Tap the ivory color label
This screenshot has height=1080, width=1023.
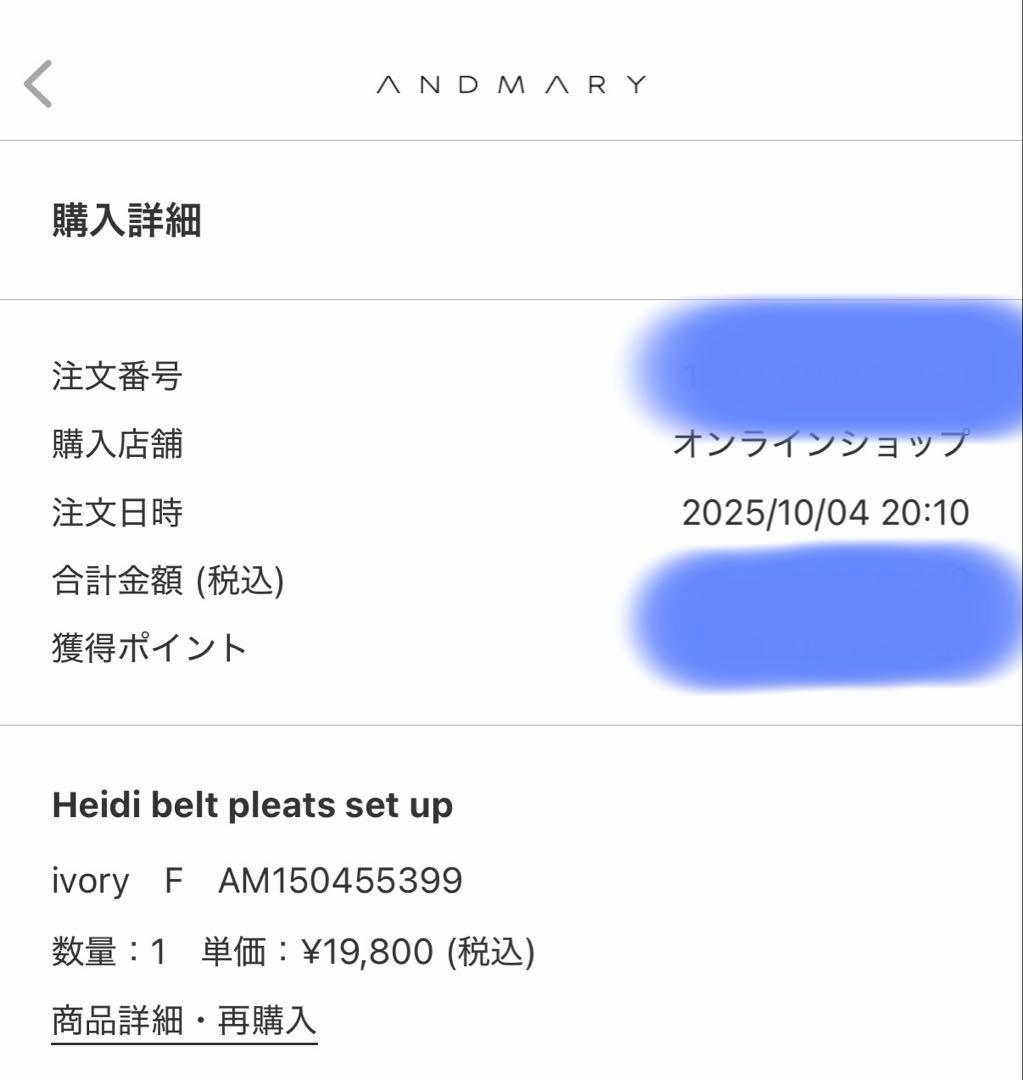(x=89, y=881)
